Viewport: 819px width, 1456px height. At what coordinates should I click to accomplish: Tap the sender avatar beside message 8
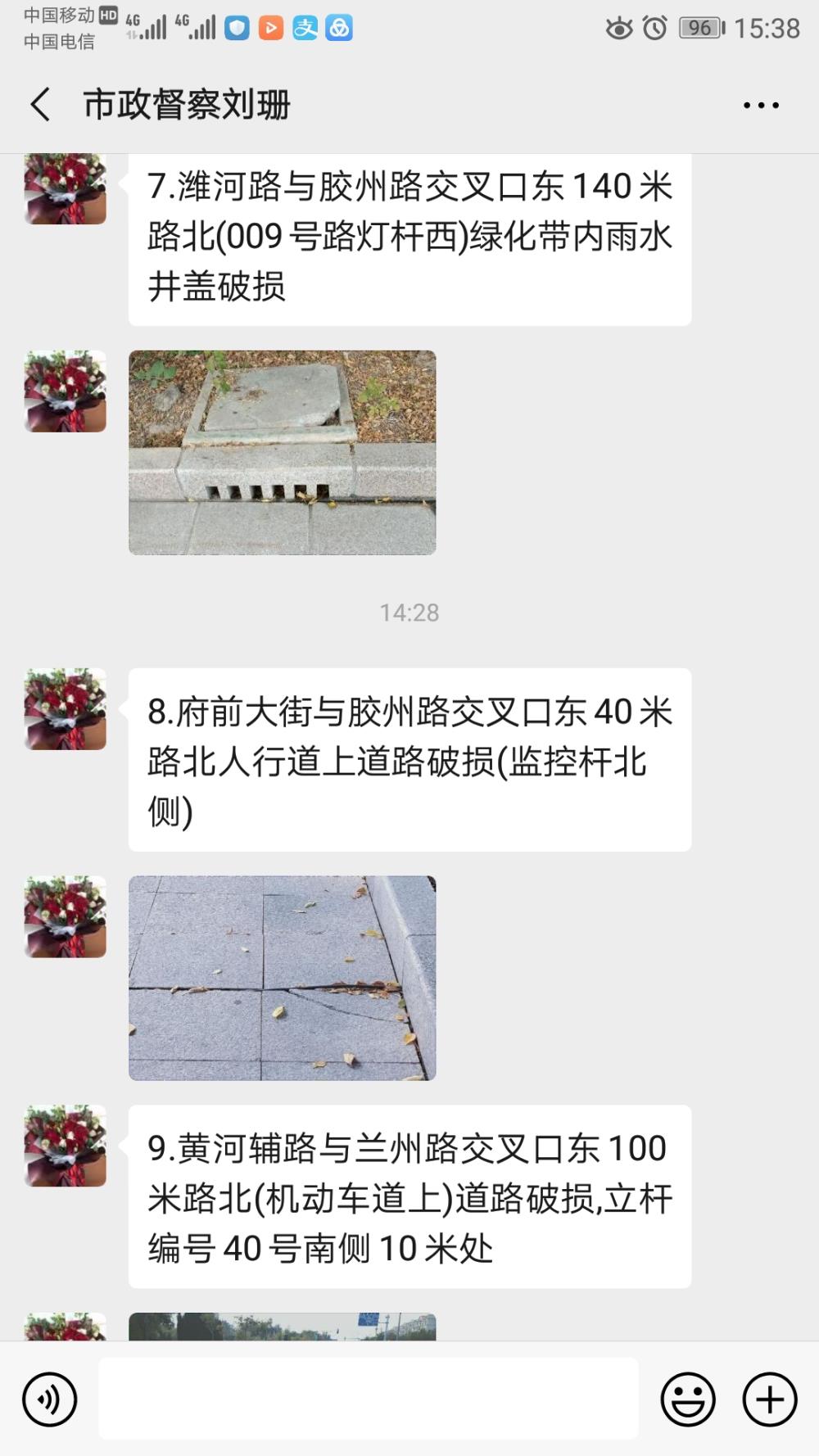coord(66,709)
